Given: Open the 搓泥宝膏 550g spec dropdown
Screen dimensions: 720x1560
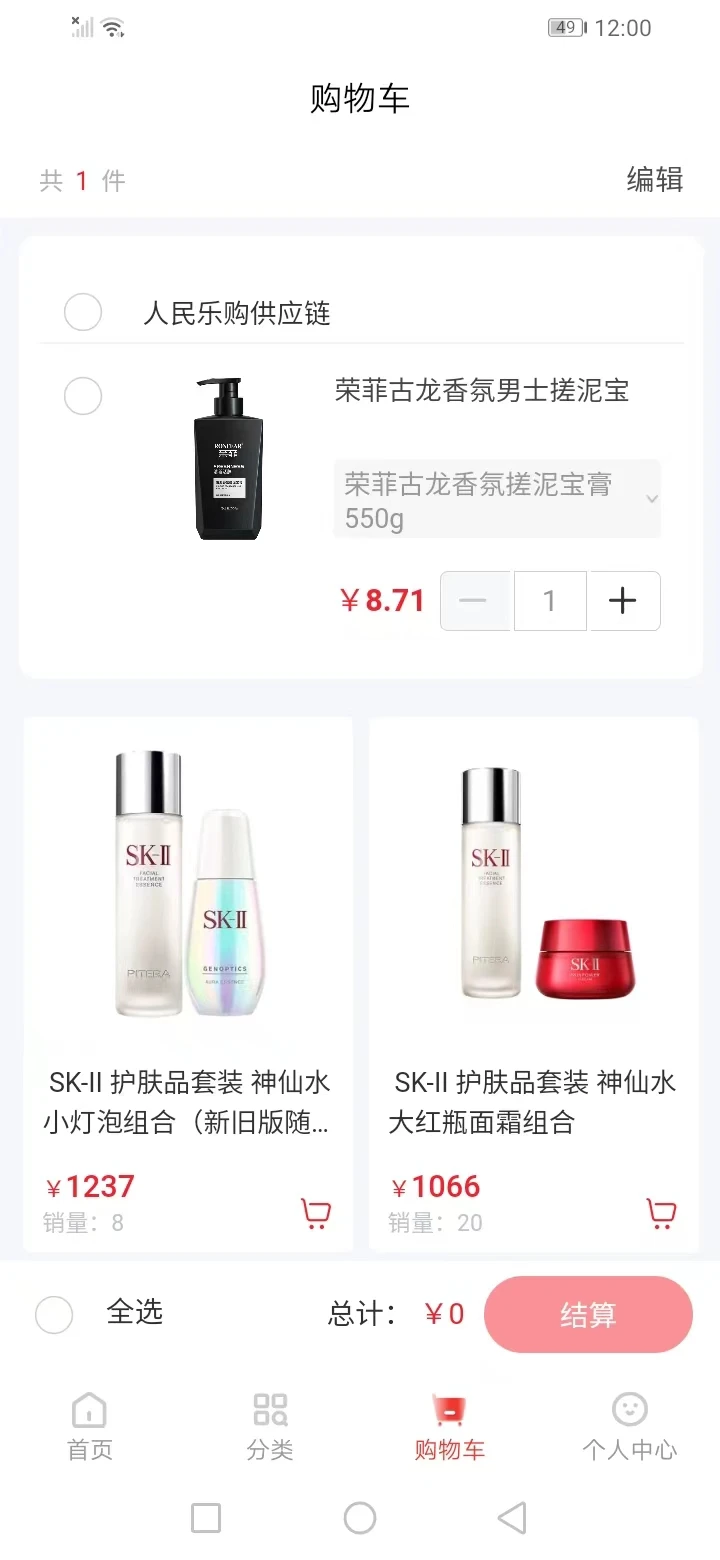Looking at the screenshot, I should click(497, 498).
